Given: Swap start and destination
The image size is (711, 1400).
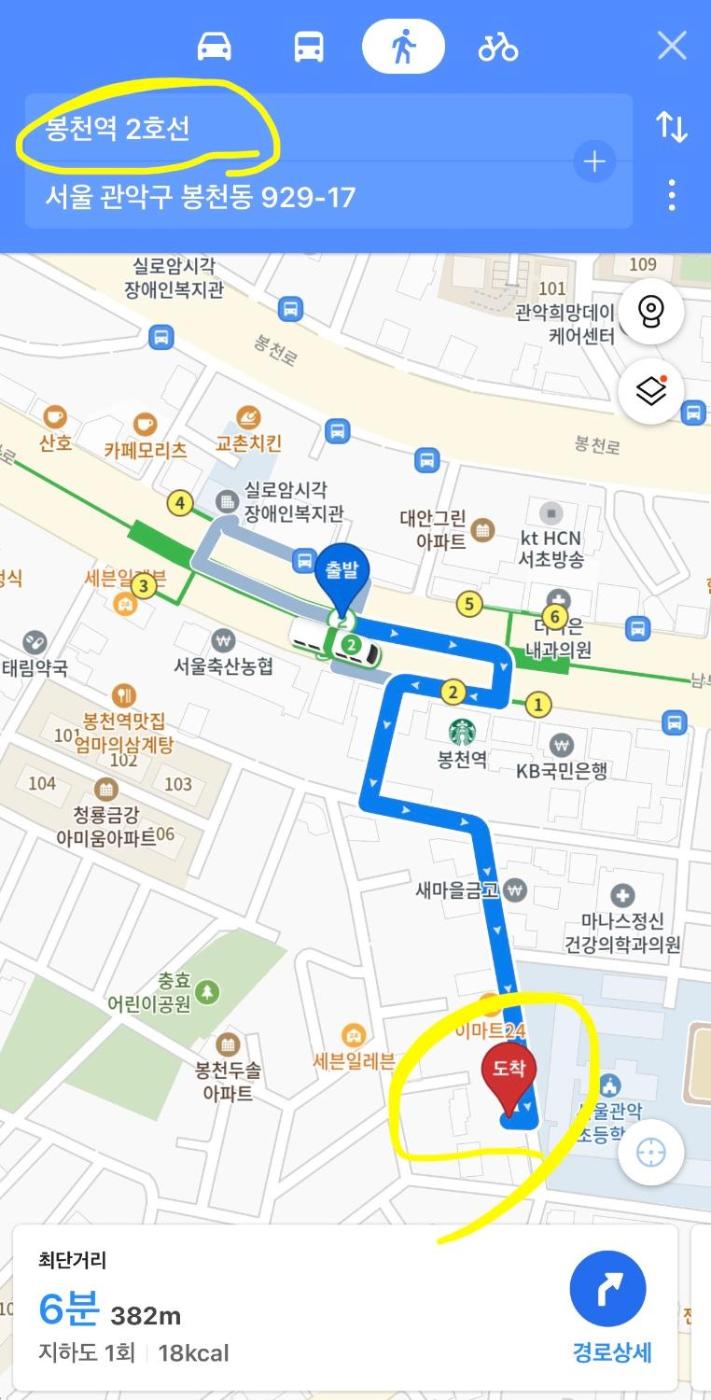Looking at the screenshot, I should [x=671, y=127].
